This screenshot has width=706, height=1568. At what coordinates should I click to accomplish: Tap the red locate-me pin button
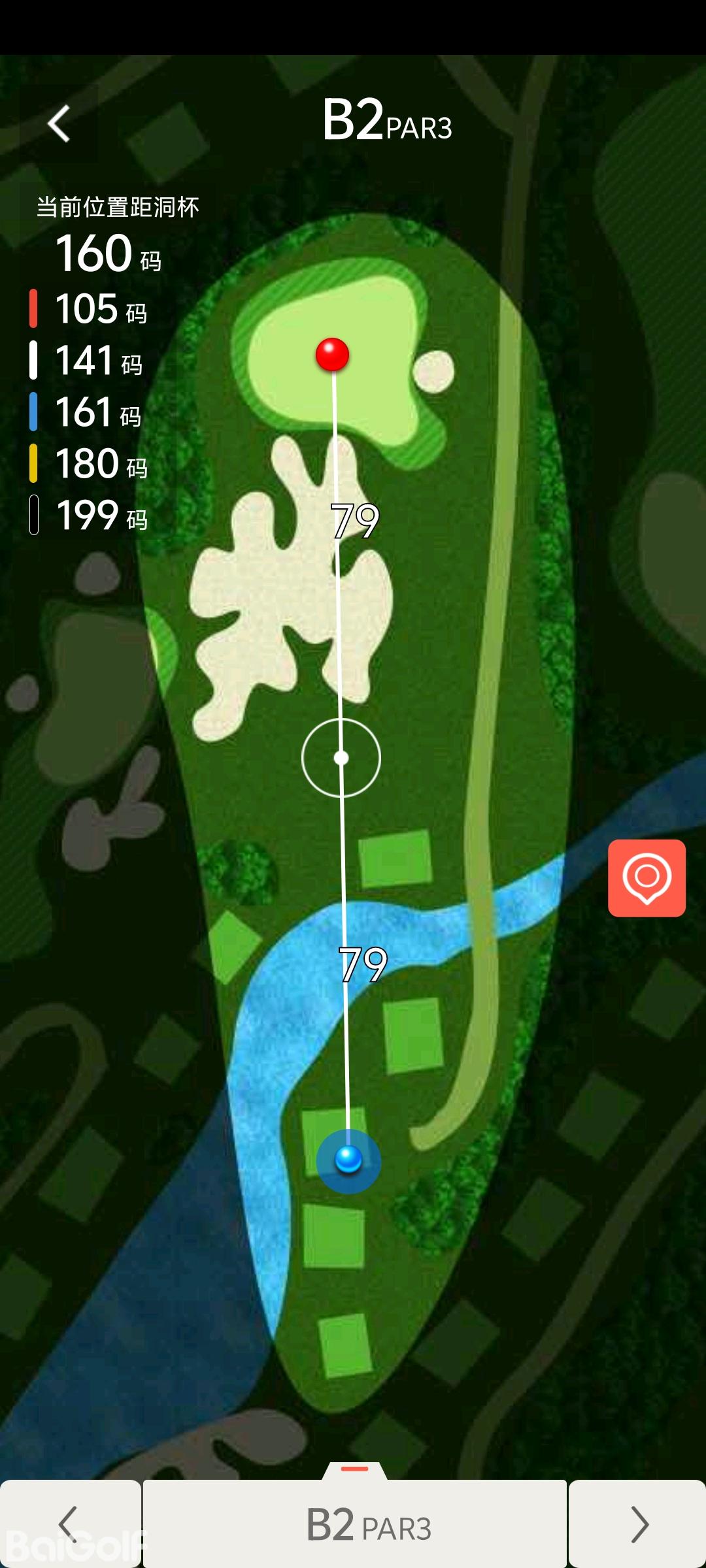coord(647,877)
